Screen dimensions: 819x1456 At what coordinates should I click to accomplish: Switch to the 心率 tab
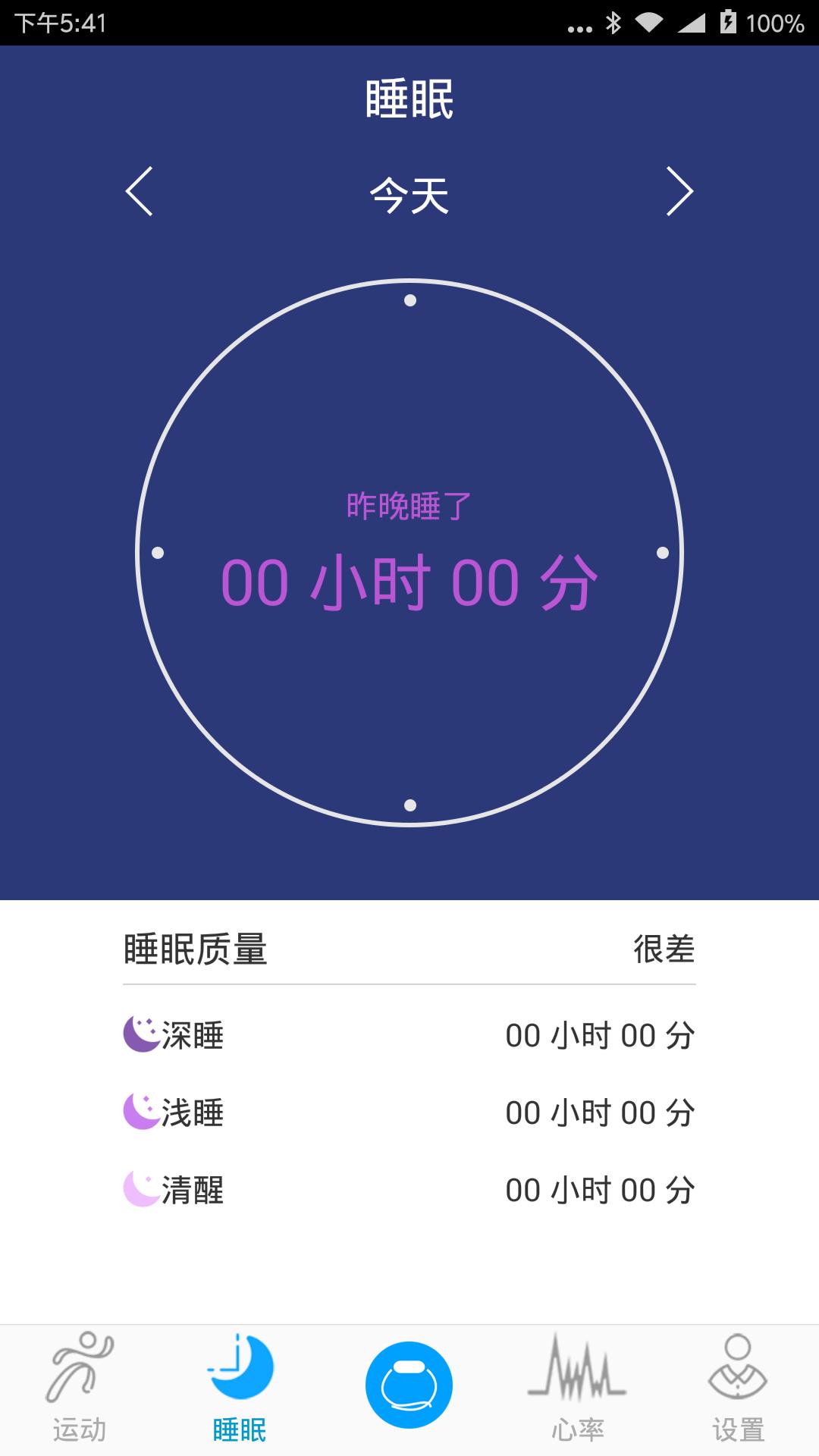click(578, 1389)
